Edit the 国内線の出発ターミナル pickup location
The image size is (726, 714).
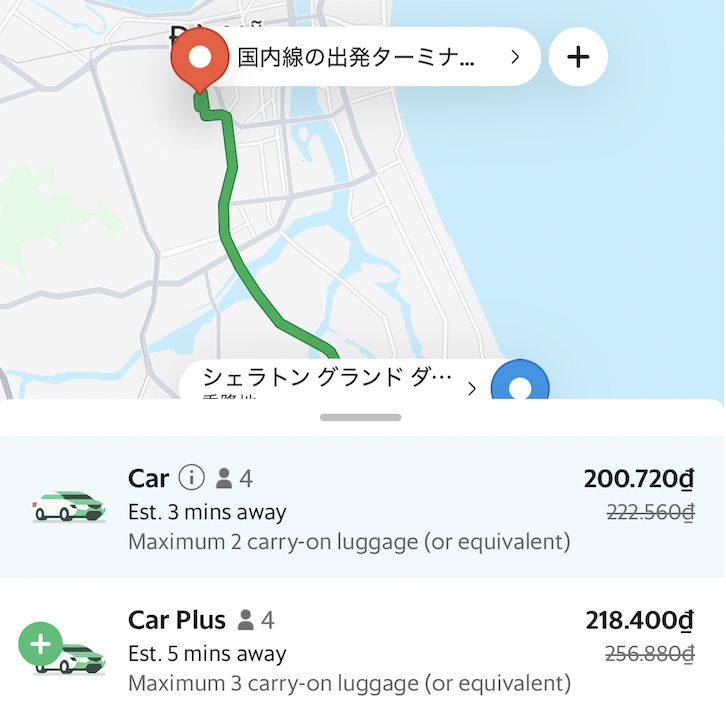click(x=370, y=57)
